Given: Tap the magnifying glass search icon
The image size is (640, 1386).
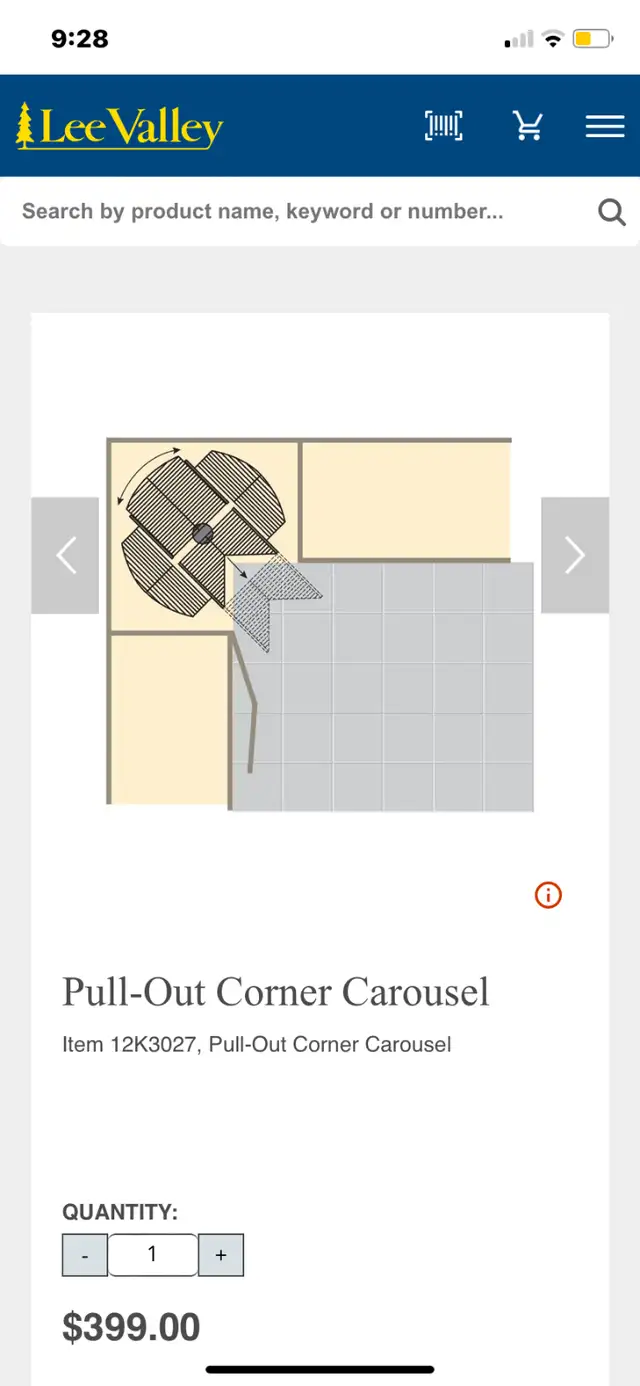Looking at the screenshot, I should [612, 212].
